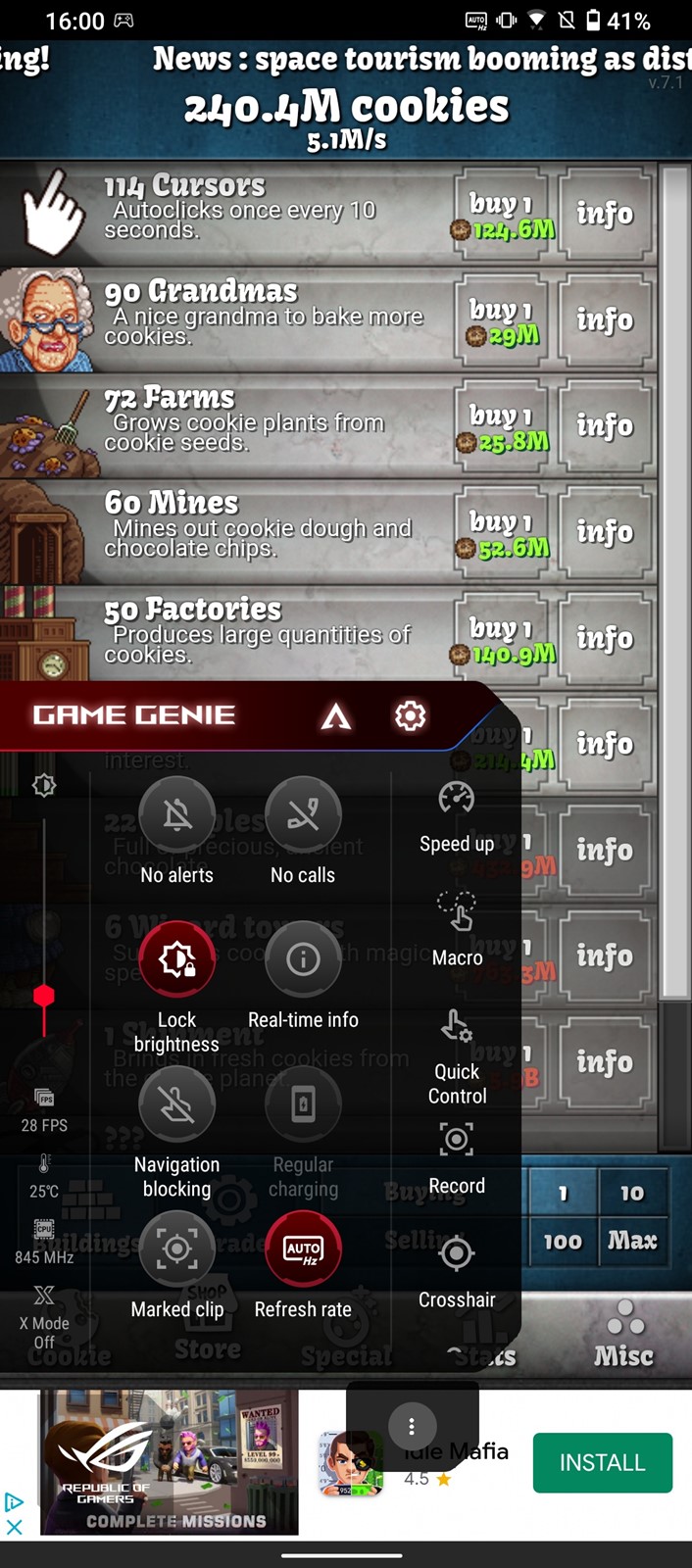Open Game Genie settings gear
Viewport: 692px width, 1568px height.
click(410, 715)
